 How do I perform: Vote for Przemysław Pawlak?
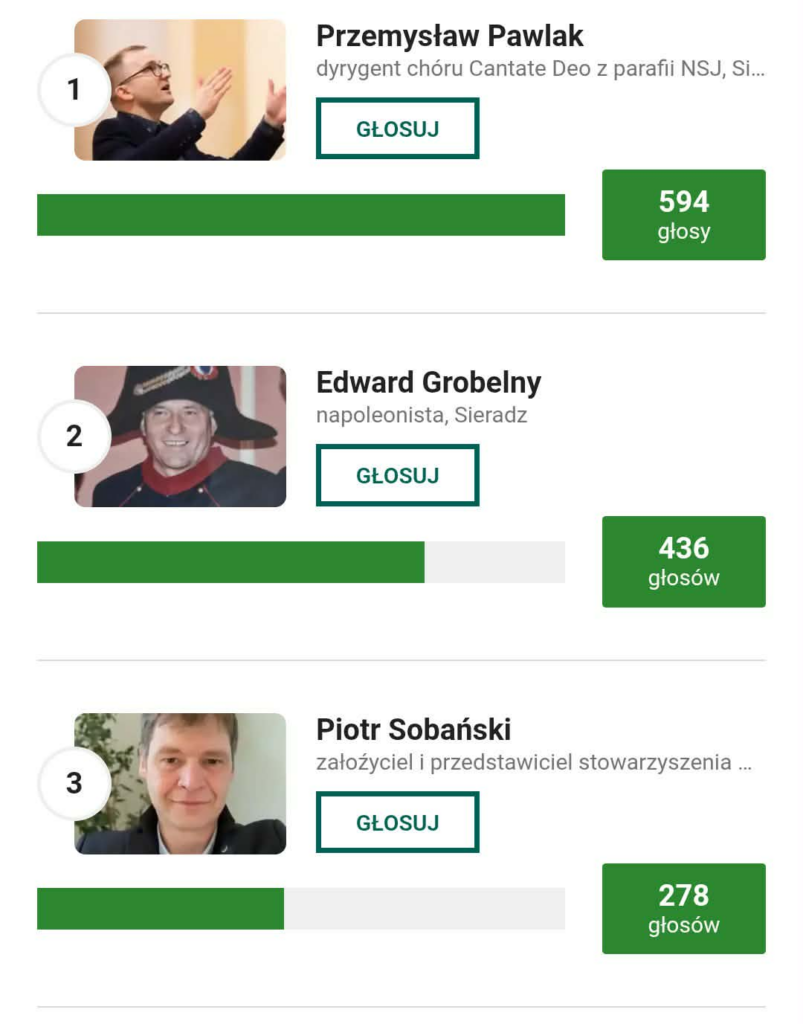(397, 128)
